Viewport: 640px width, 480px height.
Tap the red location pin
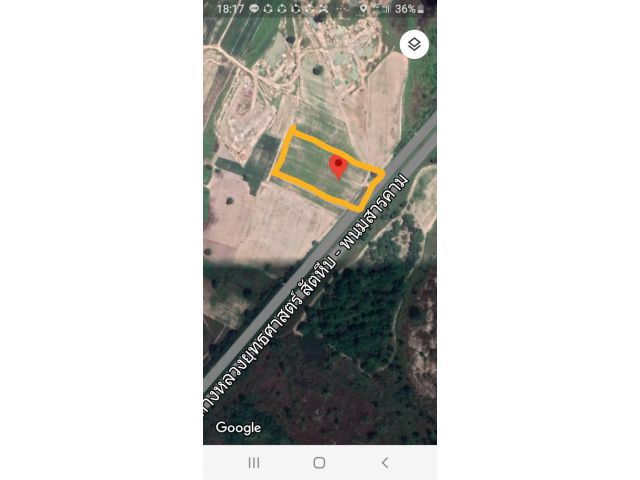click(x=338, y=166)
